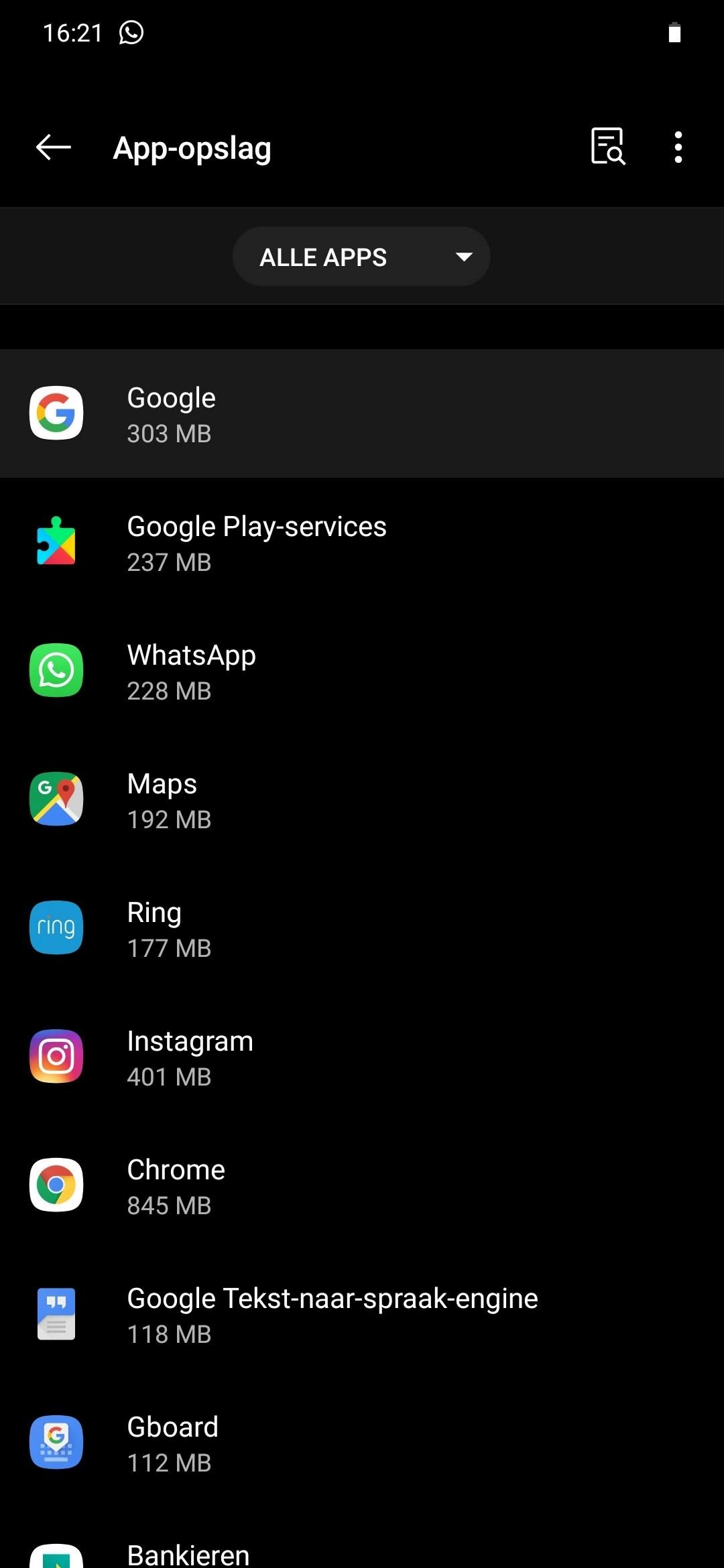724x1568 pixels.
Task: Tap the document search icon in the top bar
Action: [x=609, y=148]
